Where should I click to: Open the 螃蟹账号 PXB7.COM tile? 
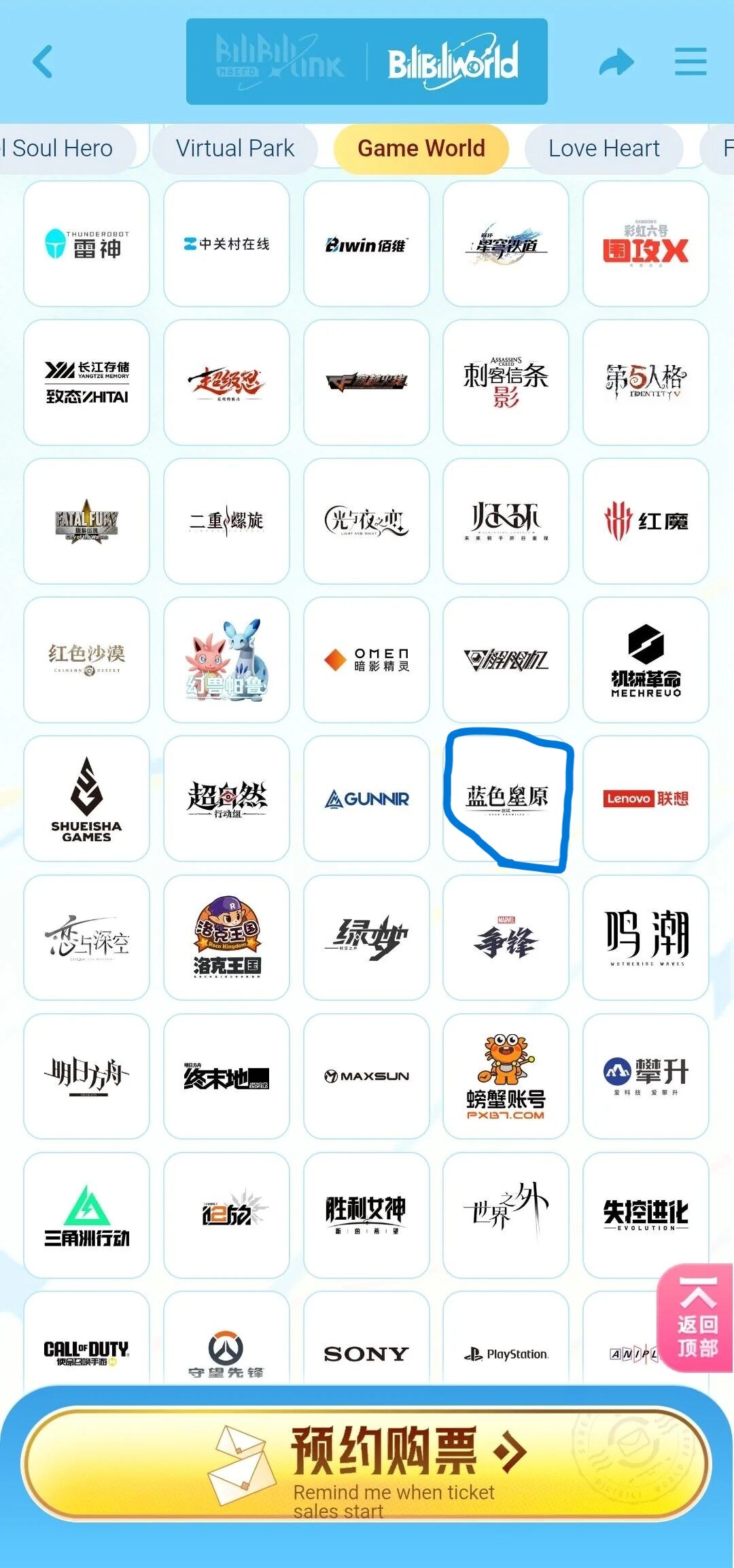tap(506, 1076)
